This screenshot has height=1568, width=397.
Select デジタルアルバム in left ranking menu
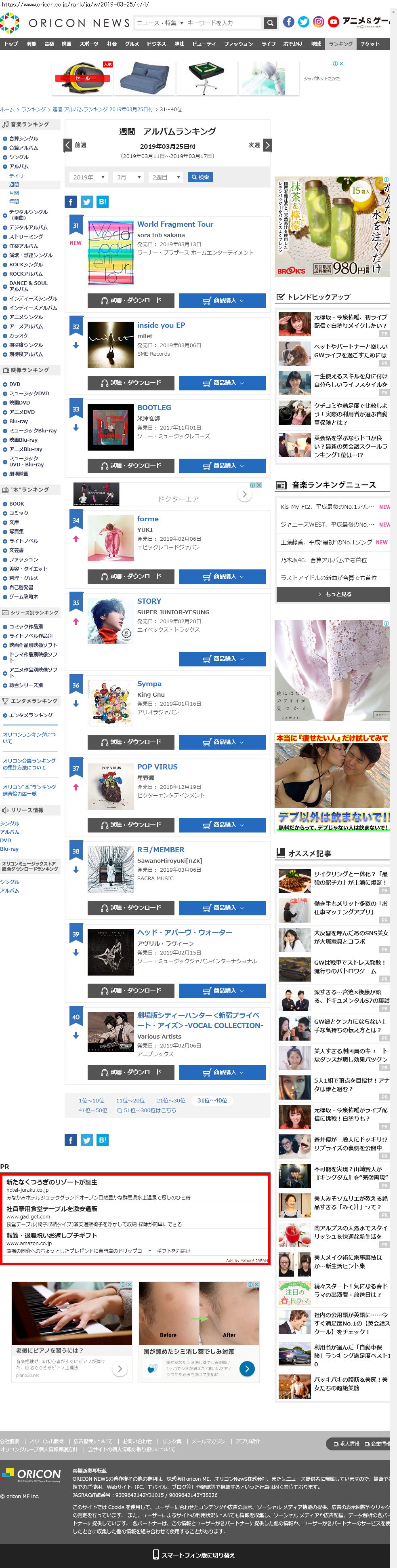pyautogui.click(x=28, y=227)
